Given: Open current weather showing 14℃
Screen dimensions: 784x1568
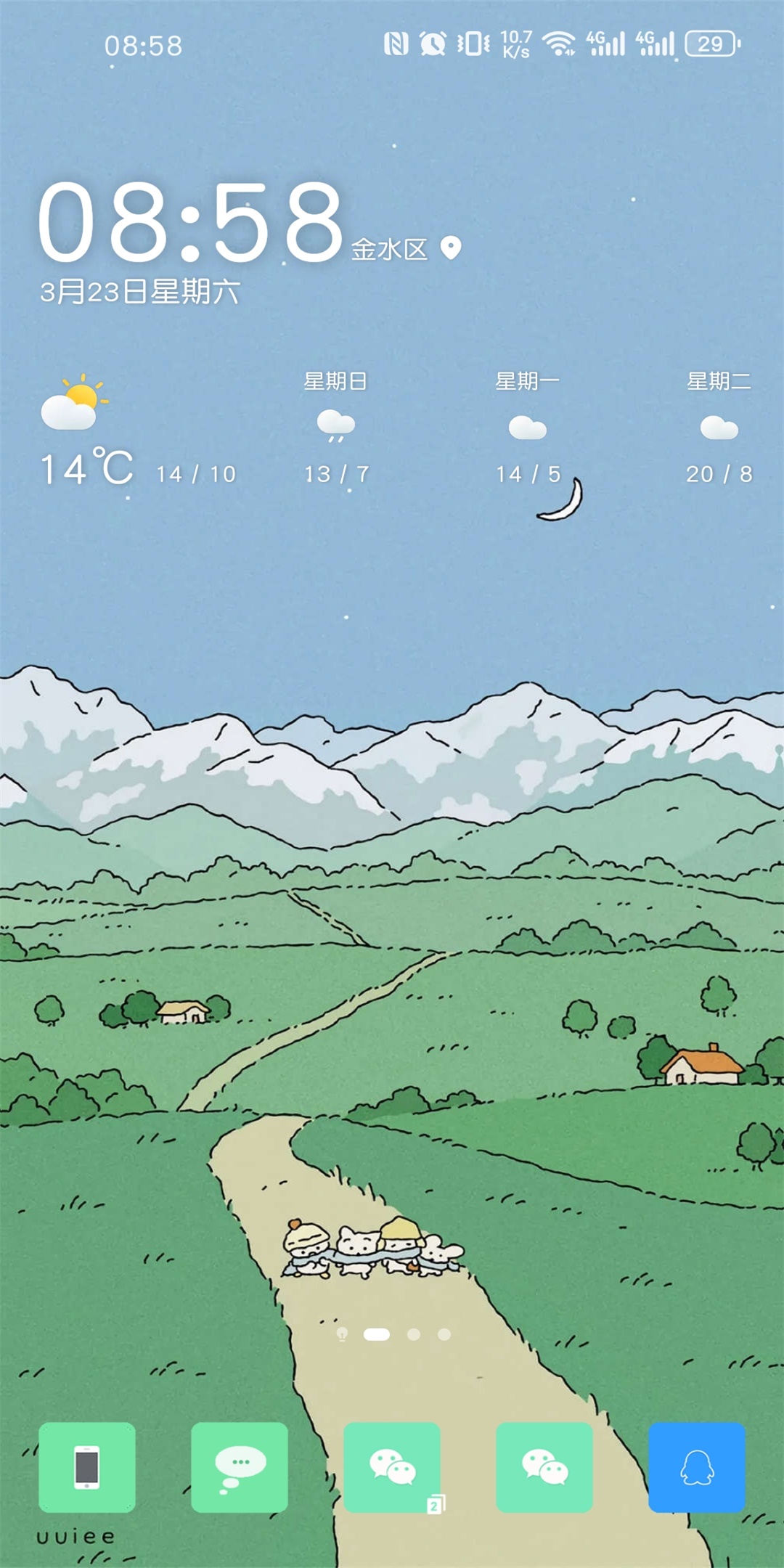Looking at the screenshot, I should coord(87,468).
